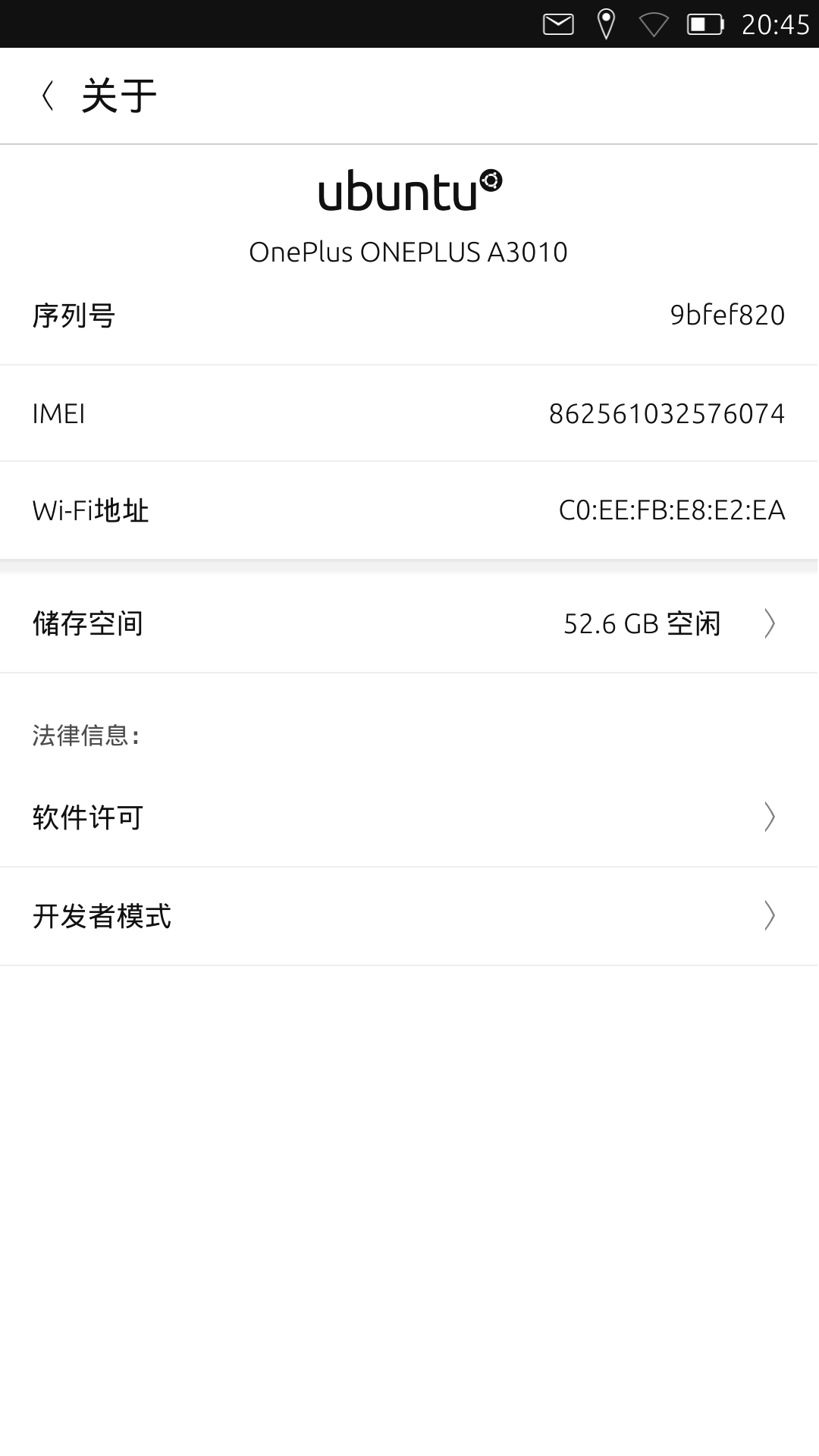Click the OnePlus ONEPLUS A3010 device name
This screenshot has width=819, height=1456.
point(409,253)
